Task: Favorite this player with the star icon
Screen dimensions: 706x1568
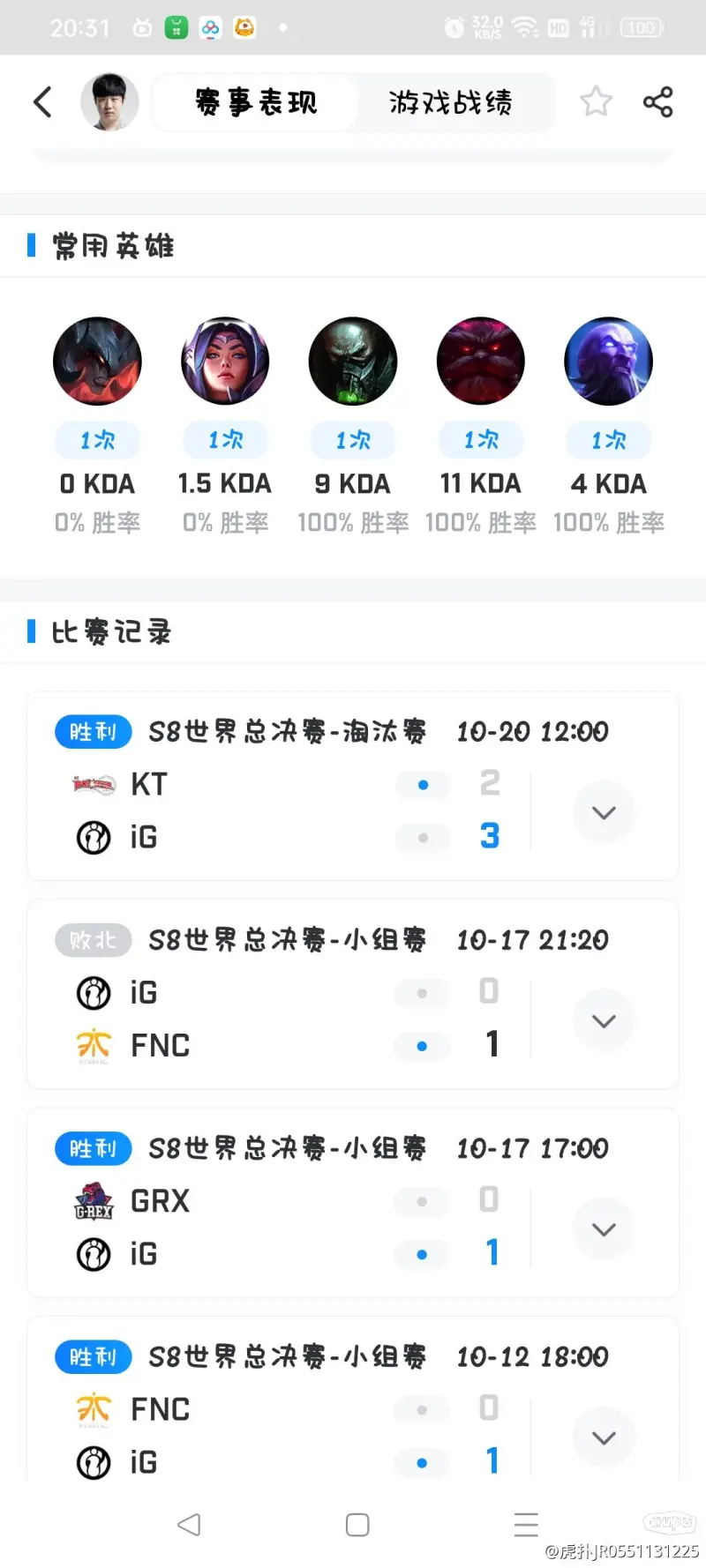Action: coord(596,101)
